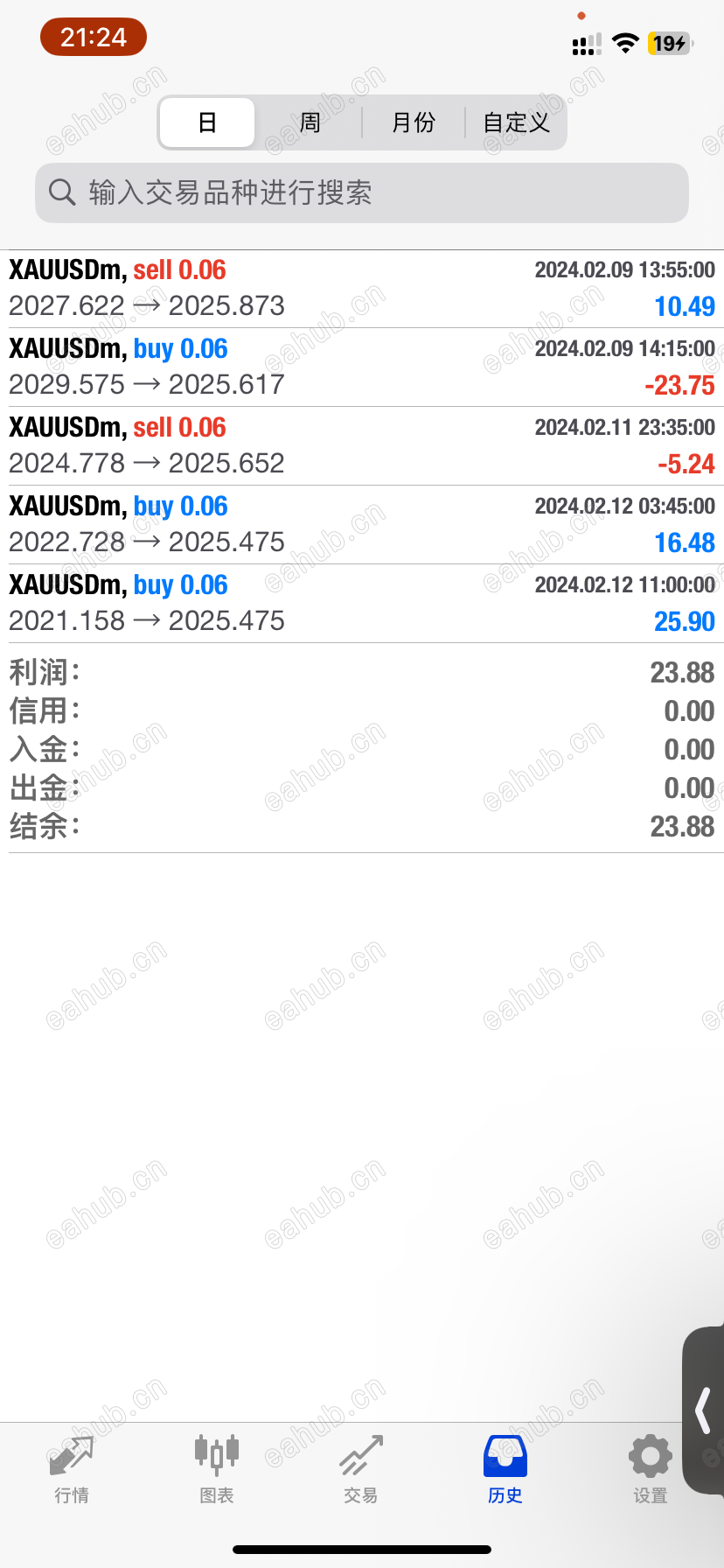Go to the 行情 quotes tab
Screen dimensions: 724x1568
(72, 1470)
